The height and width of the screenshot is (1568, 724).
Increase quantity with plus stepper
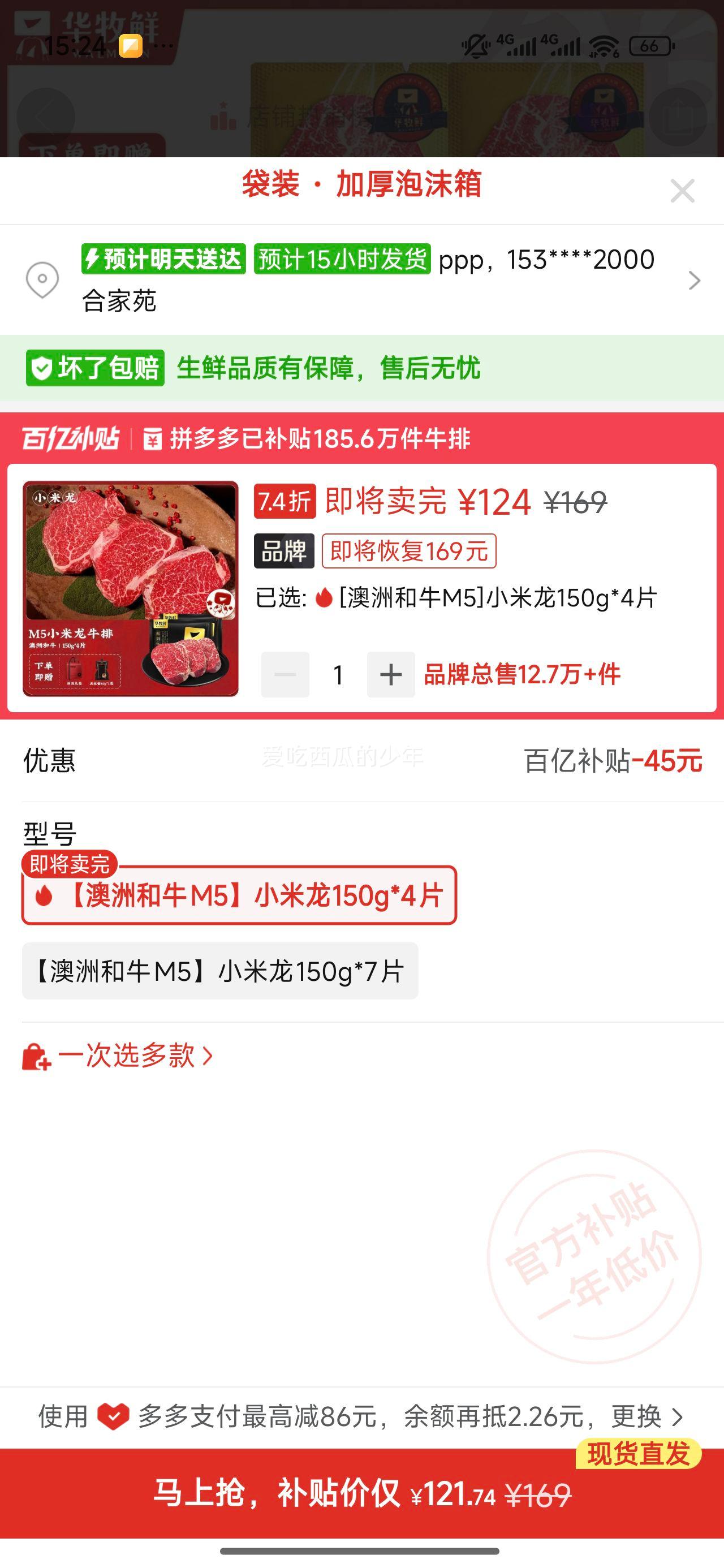click(x=391, y=674)
